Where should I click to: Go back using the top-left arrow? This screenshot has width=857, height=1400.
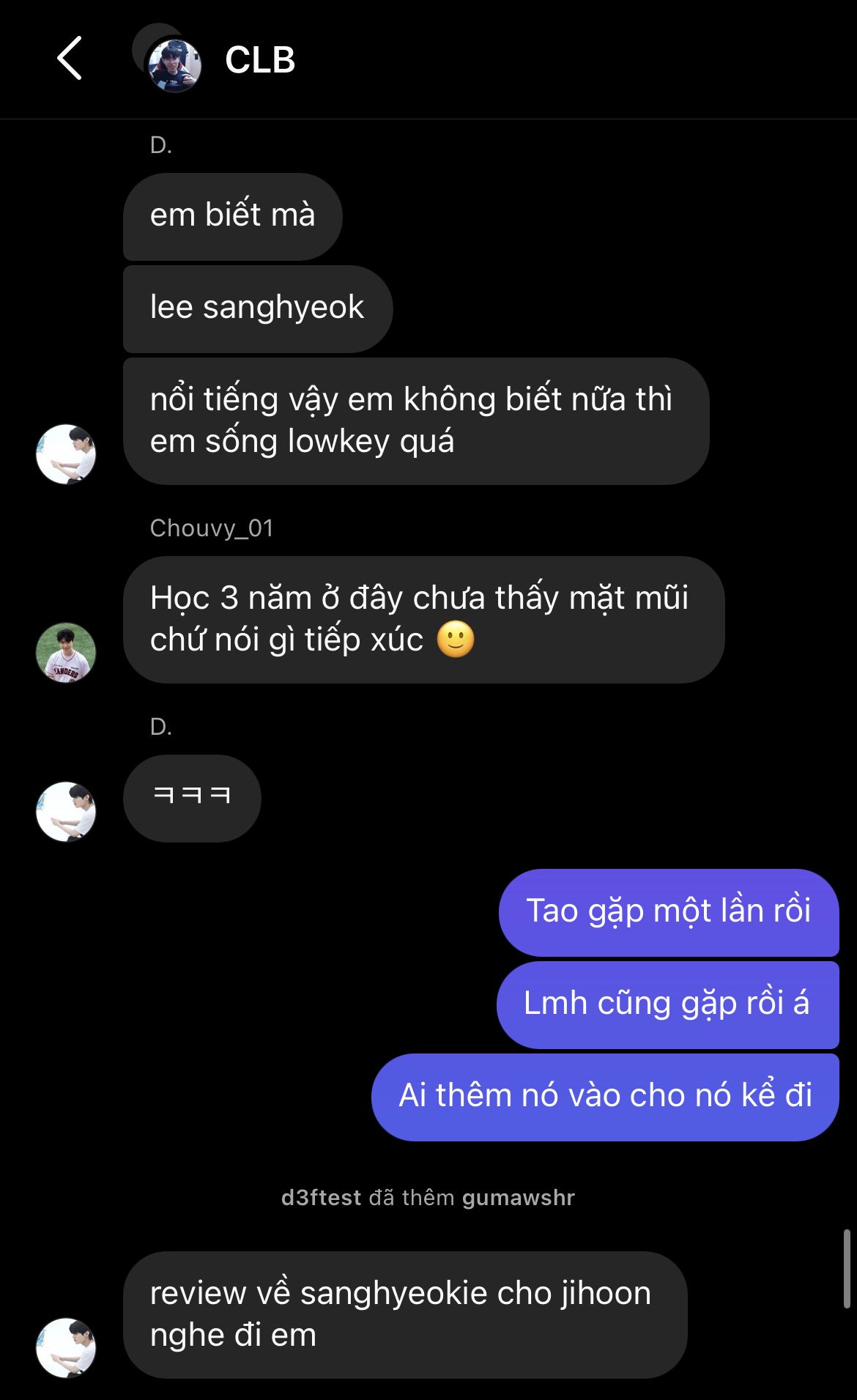[x=70, y=59]
